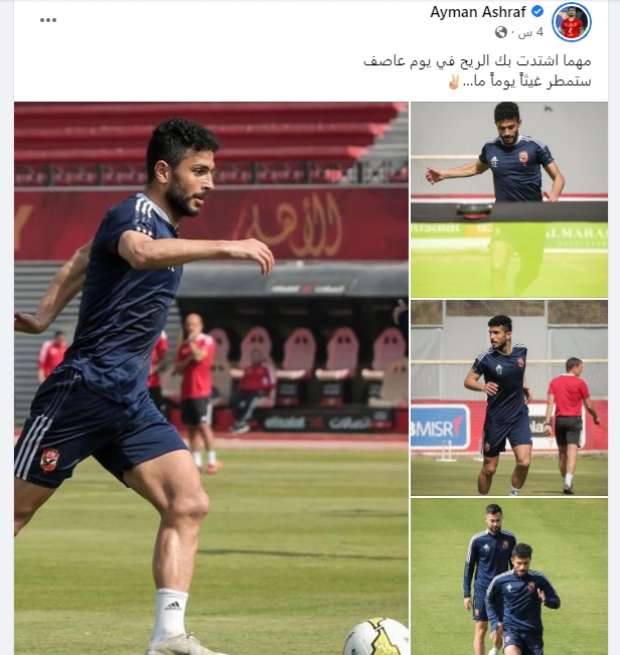Open the photo with the red-shirt coach

509,397
